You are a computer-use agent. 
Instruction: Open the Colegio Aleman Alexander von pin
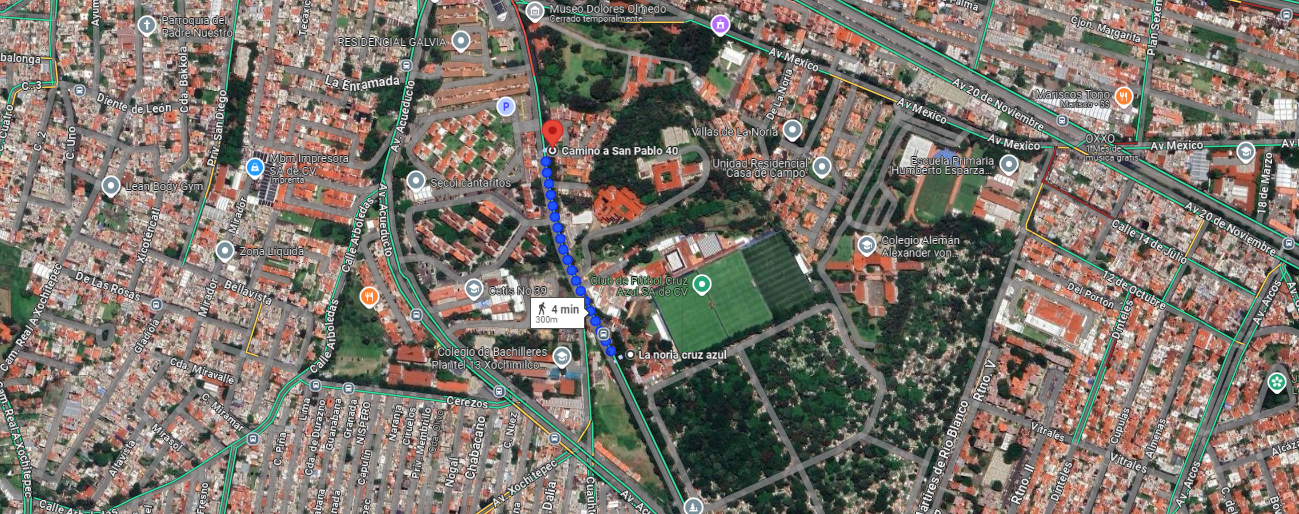click(866, 244)
